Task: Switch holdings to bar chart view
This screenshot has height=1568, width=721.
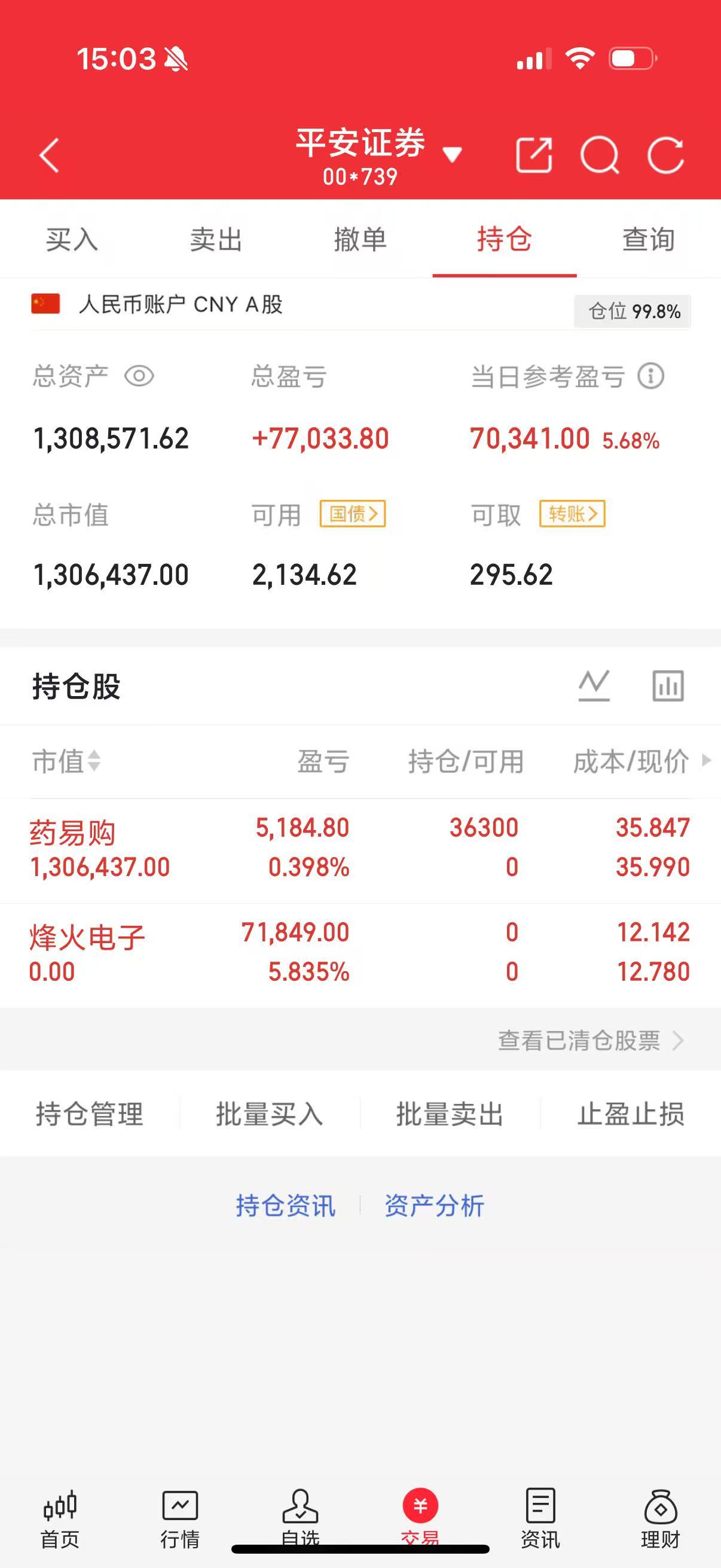Action: [x=667, y=686]
